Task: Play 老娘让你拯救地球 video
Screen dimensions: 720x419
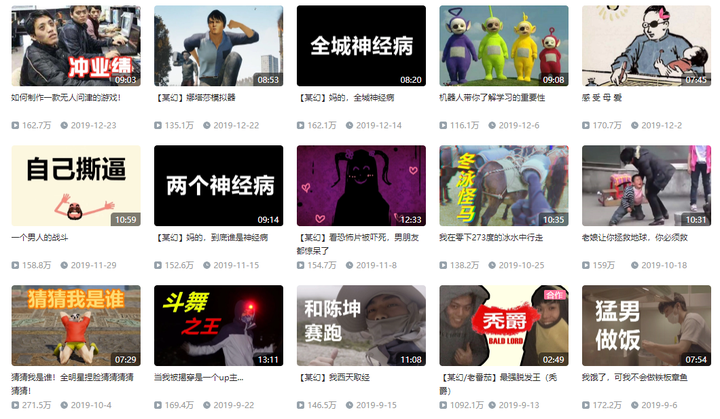Action: pos(646,185)
